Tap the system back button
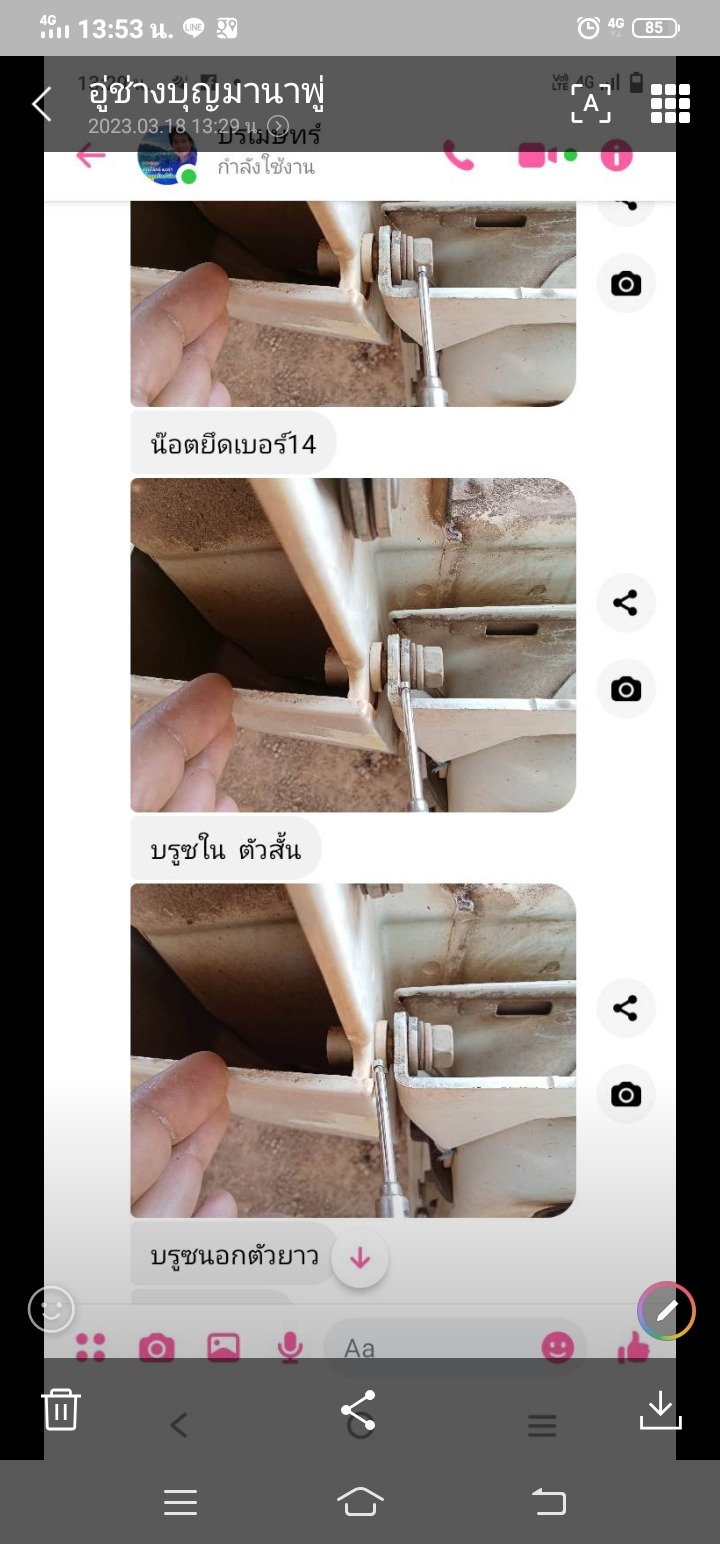Viewport: 720px width, 1544px height. [548, 1502]
